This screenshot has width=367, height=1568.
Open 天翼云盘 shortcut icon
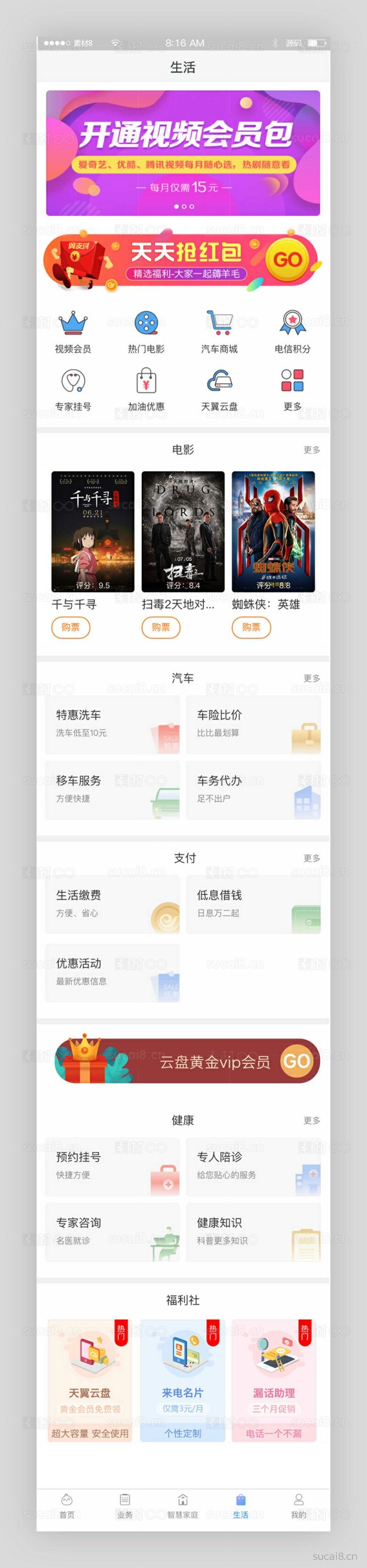click(219, 389)
